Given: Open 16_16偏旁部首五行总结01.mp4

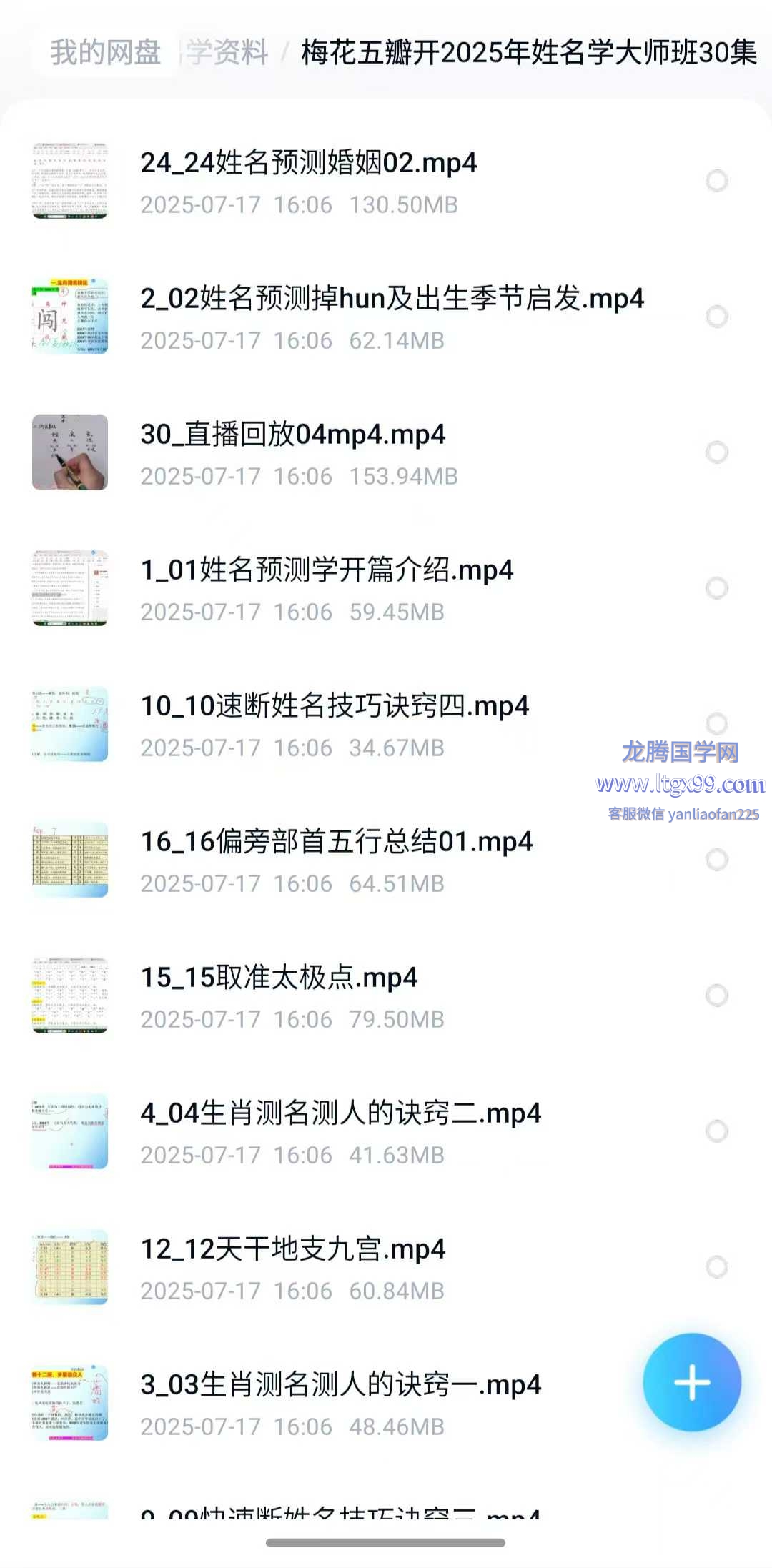Looking at the screenshot, I should click(336, 842).
